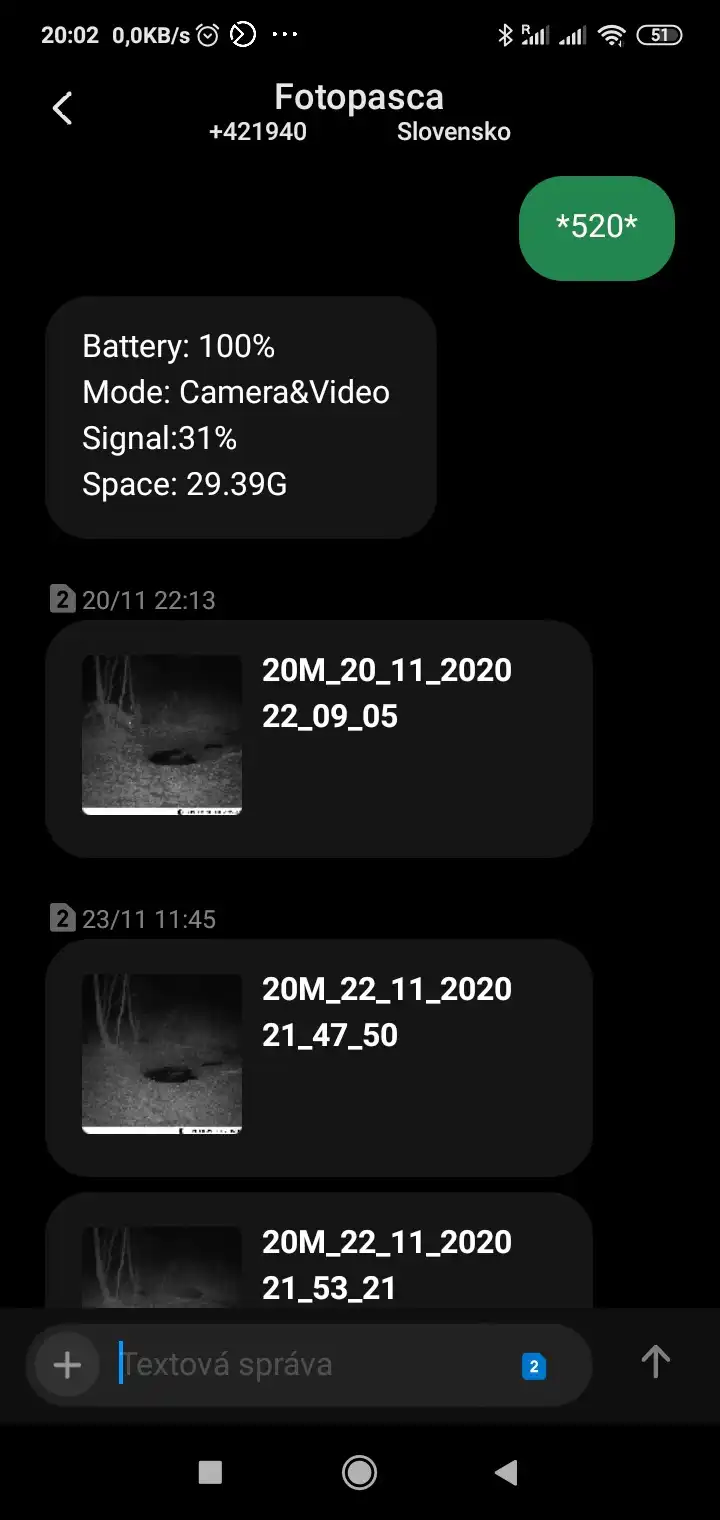The height and width of the screenshot is (1520, 720).
Task: Open attachment plus button
Action: tap(67, 1365)
